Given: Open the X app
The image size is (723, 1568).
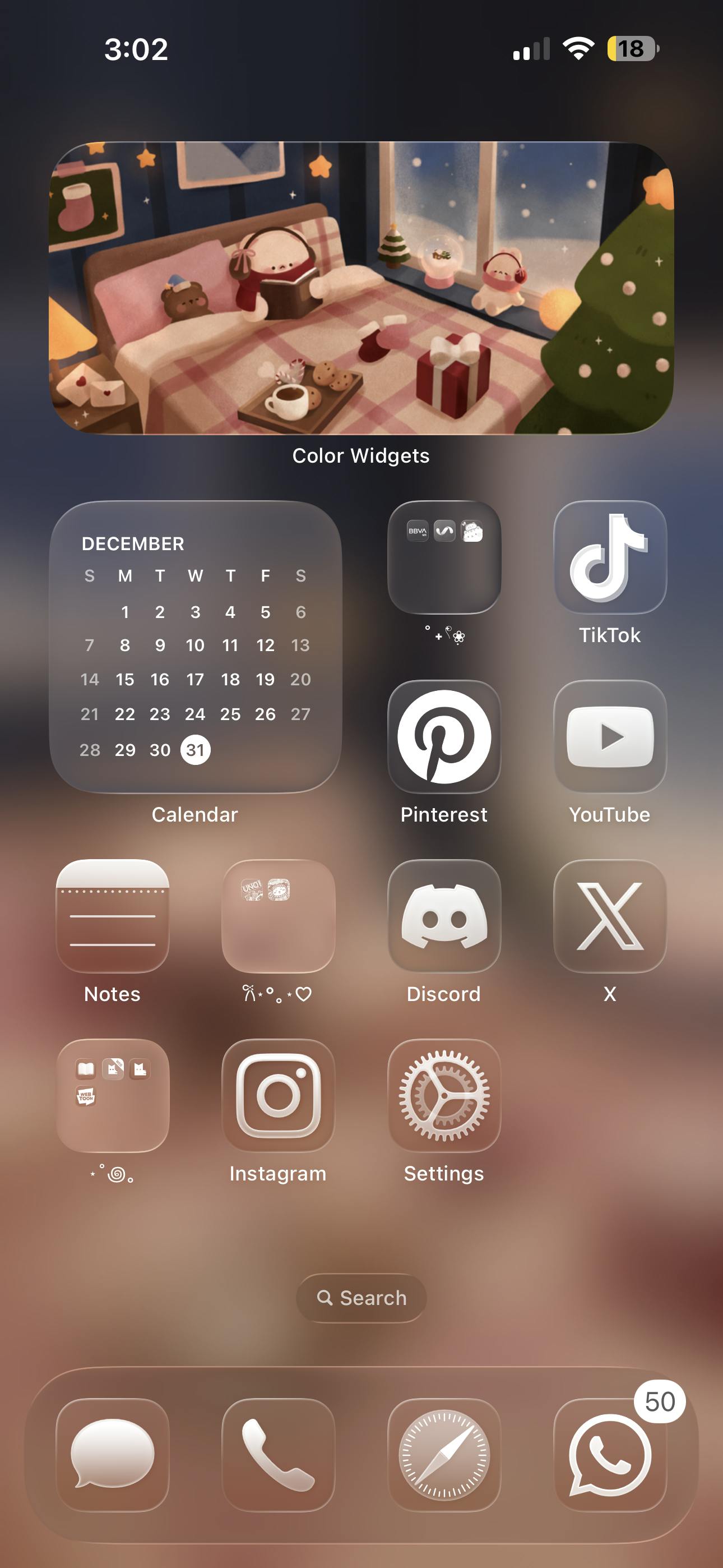Looking at the screenshot, I should click(x=610, y=915).
